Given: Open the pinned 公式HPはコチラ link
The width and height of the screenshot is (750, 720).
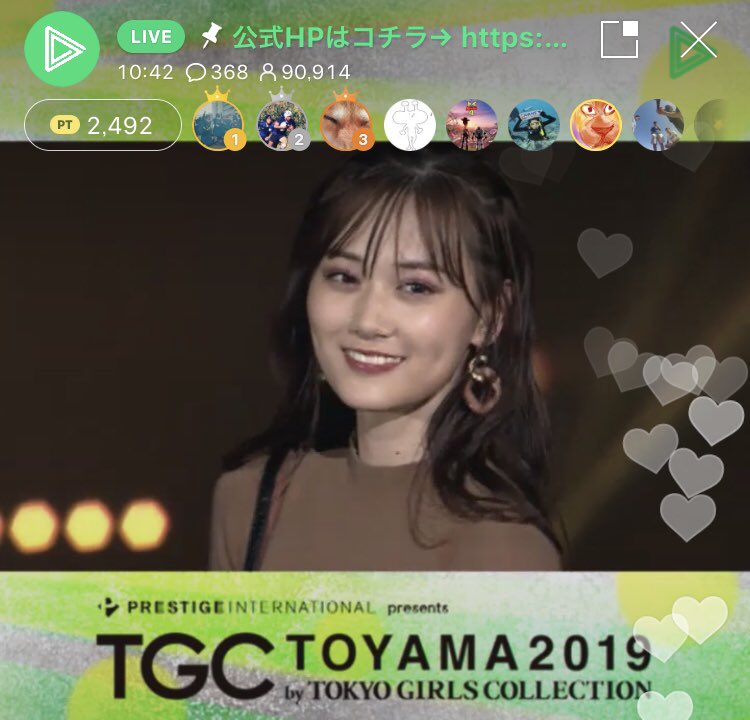Looking at the screenshot, I should coord(400,39).
